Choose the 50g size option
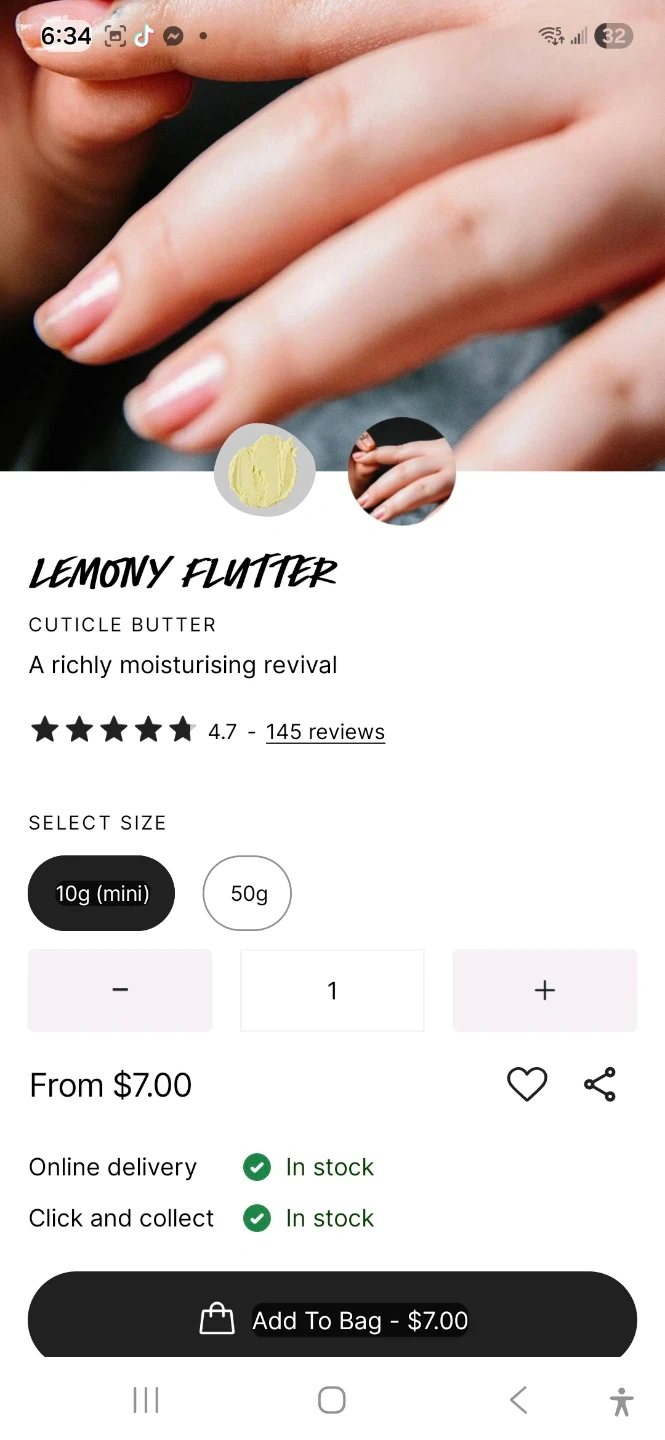Viewport: 665px width, 1440px height. pos(247,893)
